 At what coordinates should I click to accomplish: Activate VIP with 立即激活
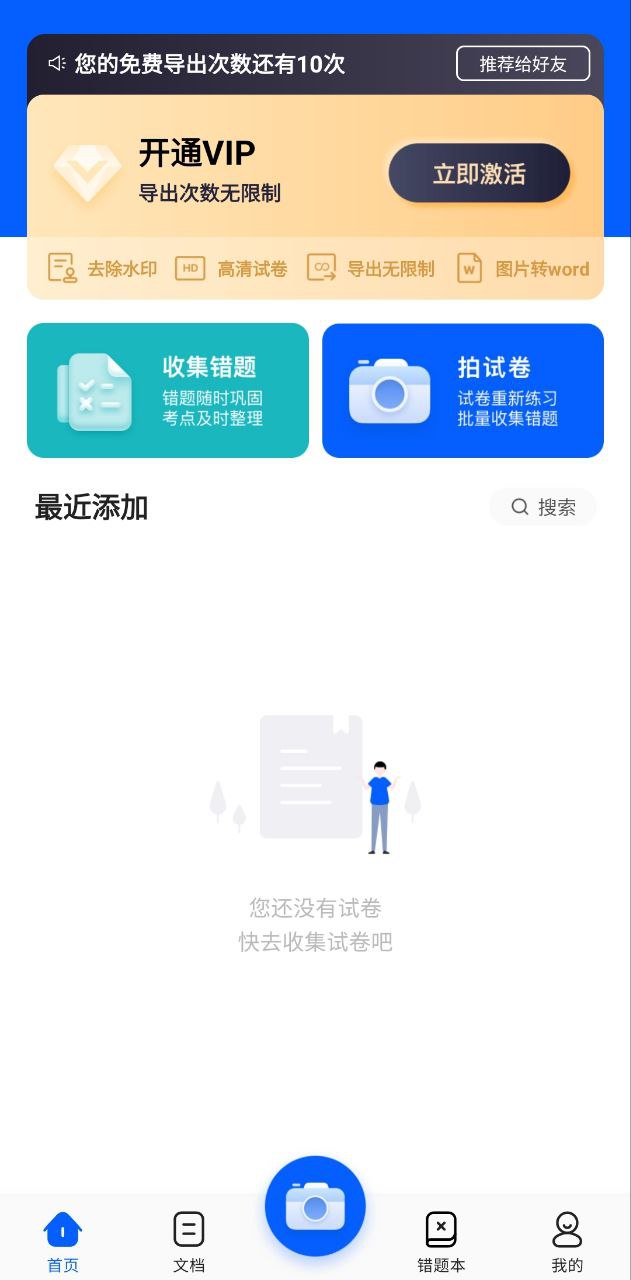click(x=479, y=174)
